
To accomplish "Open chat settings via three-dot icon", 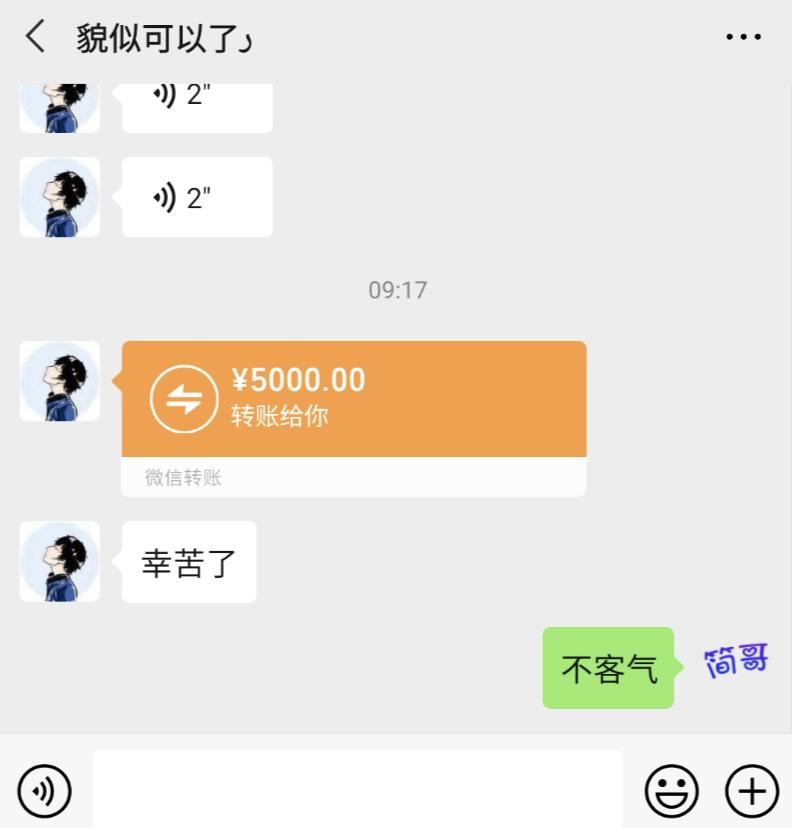I will (743, 37).
